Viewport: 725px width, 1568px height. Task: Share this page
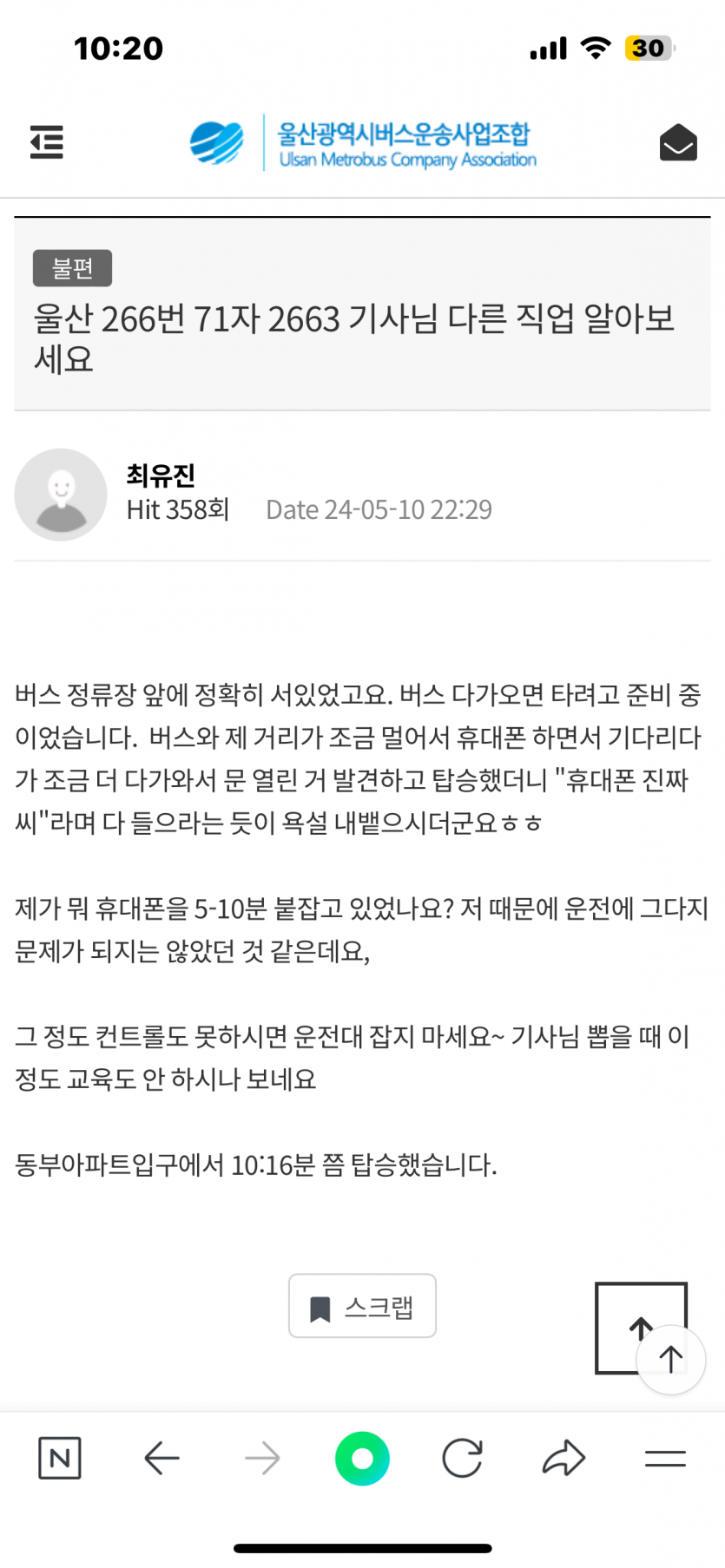[x=564, y=1459]
